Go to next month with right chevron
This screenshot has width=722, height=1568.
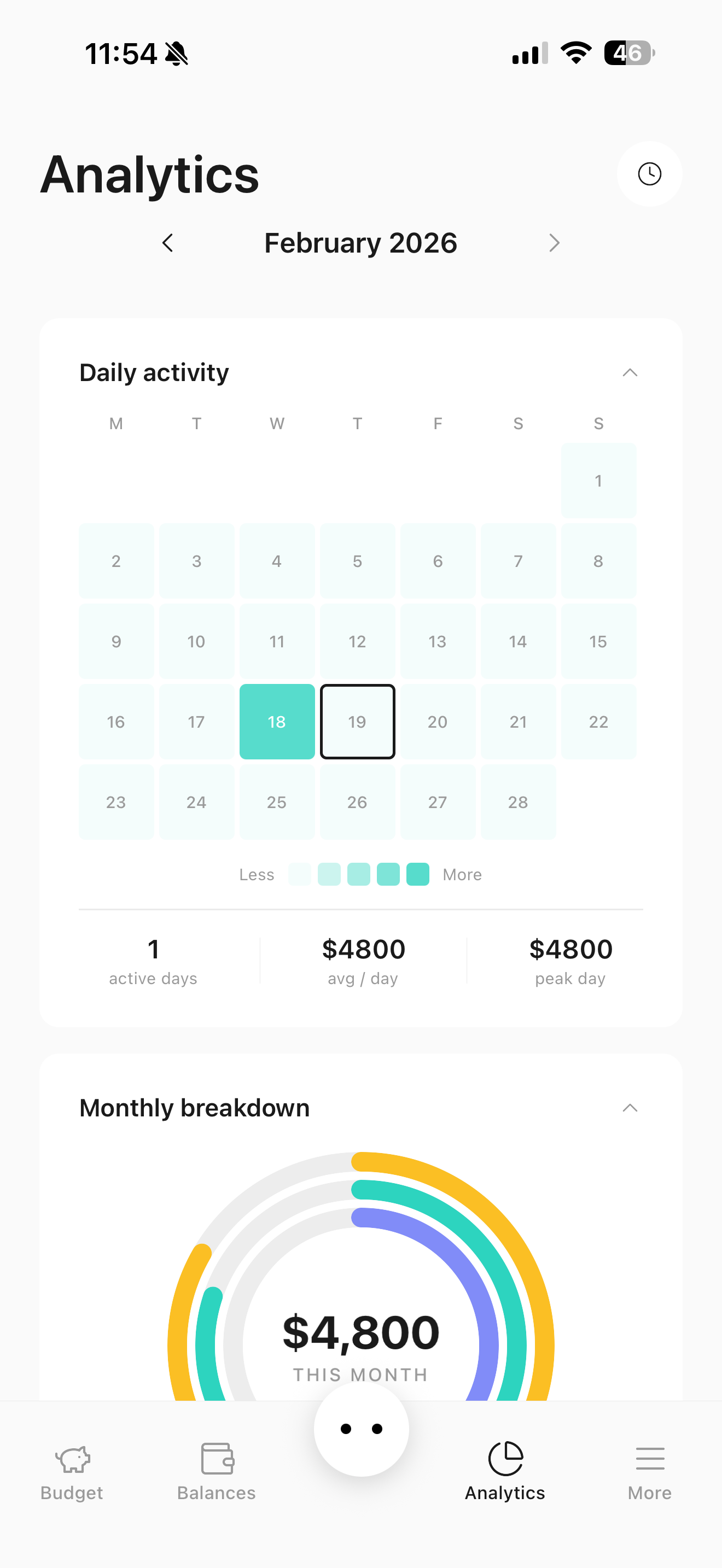554,242
